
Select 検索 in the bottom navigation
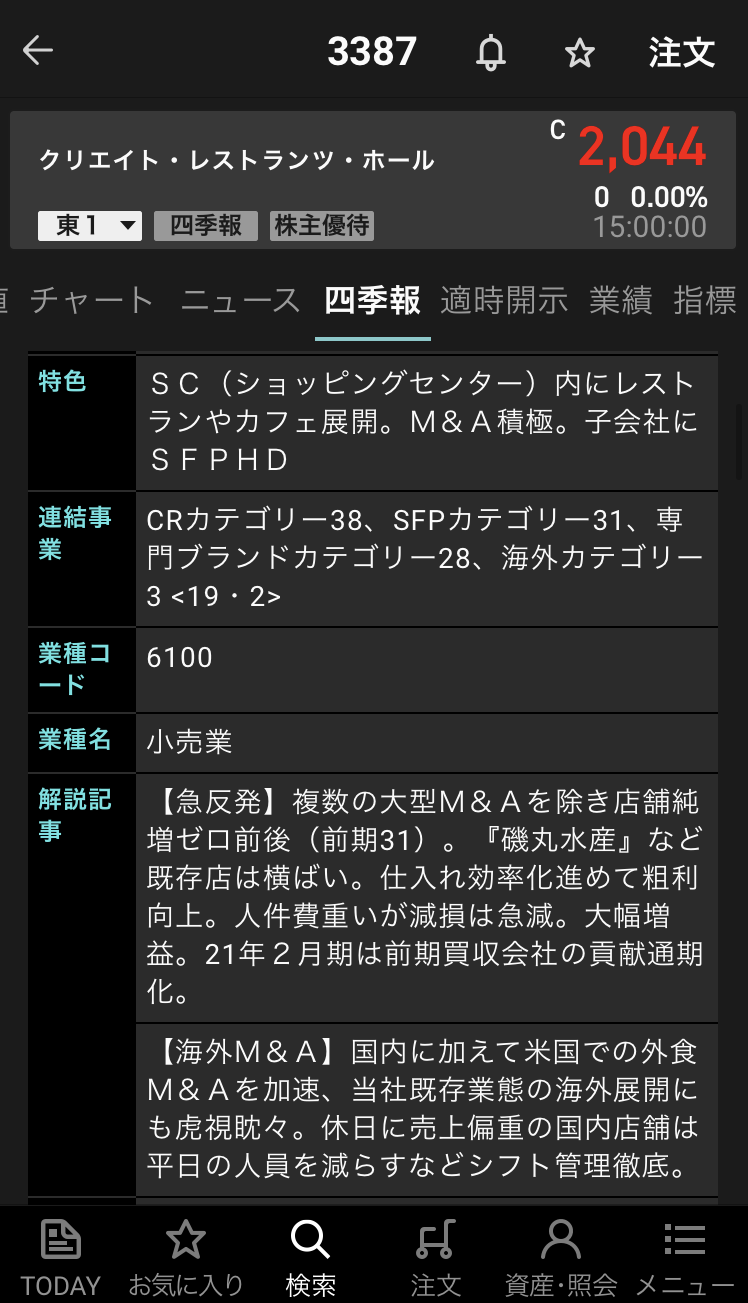(x=311, y=1256)
